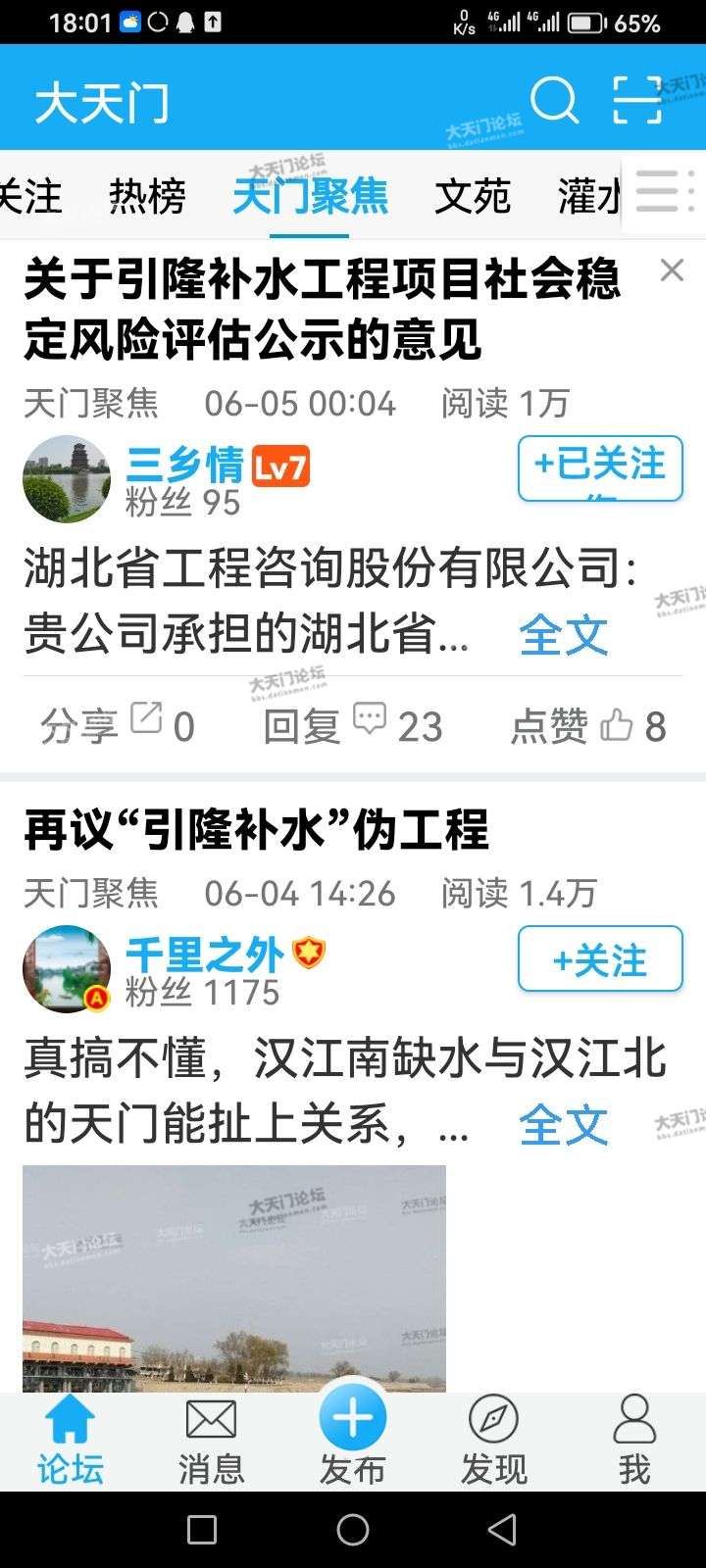
Task: Switch to the 发现 tab
Action: click(x=493, y=1441)
